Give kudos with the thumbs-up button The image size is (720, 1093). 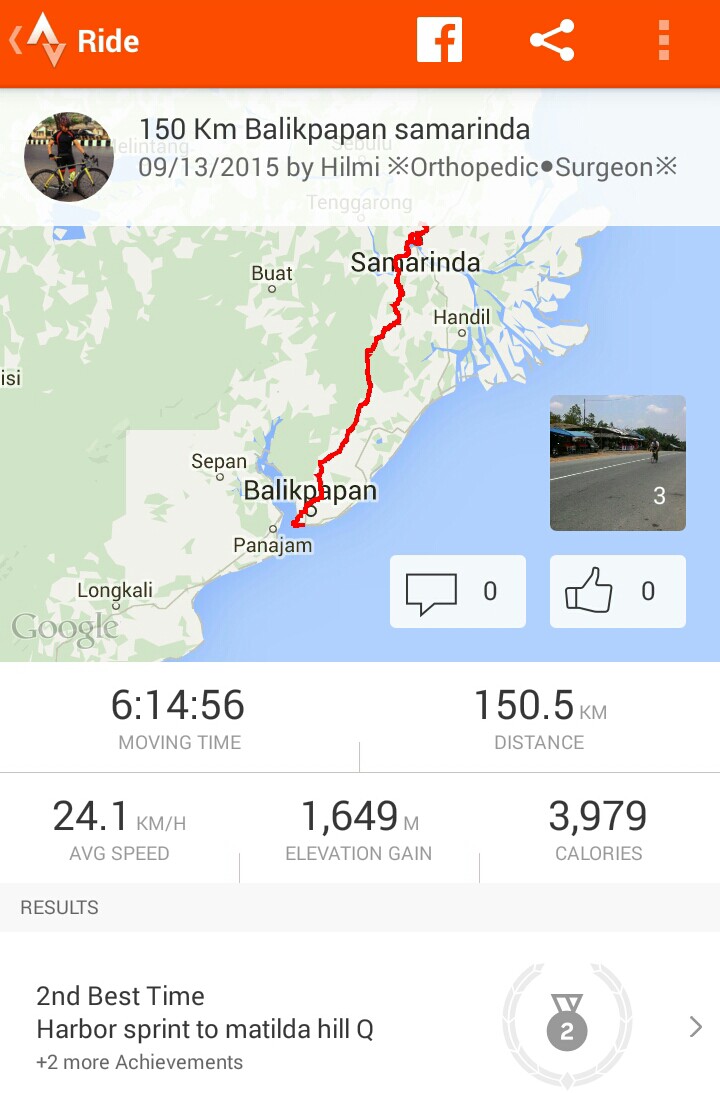pos(617,591)
